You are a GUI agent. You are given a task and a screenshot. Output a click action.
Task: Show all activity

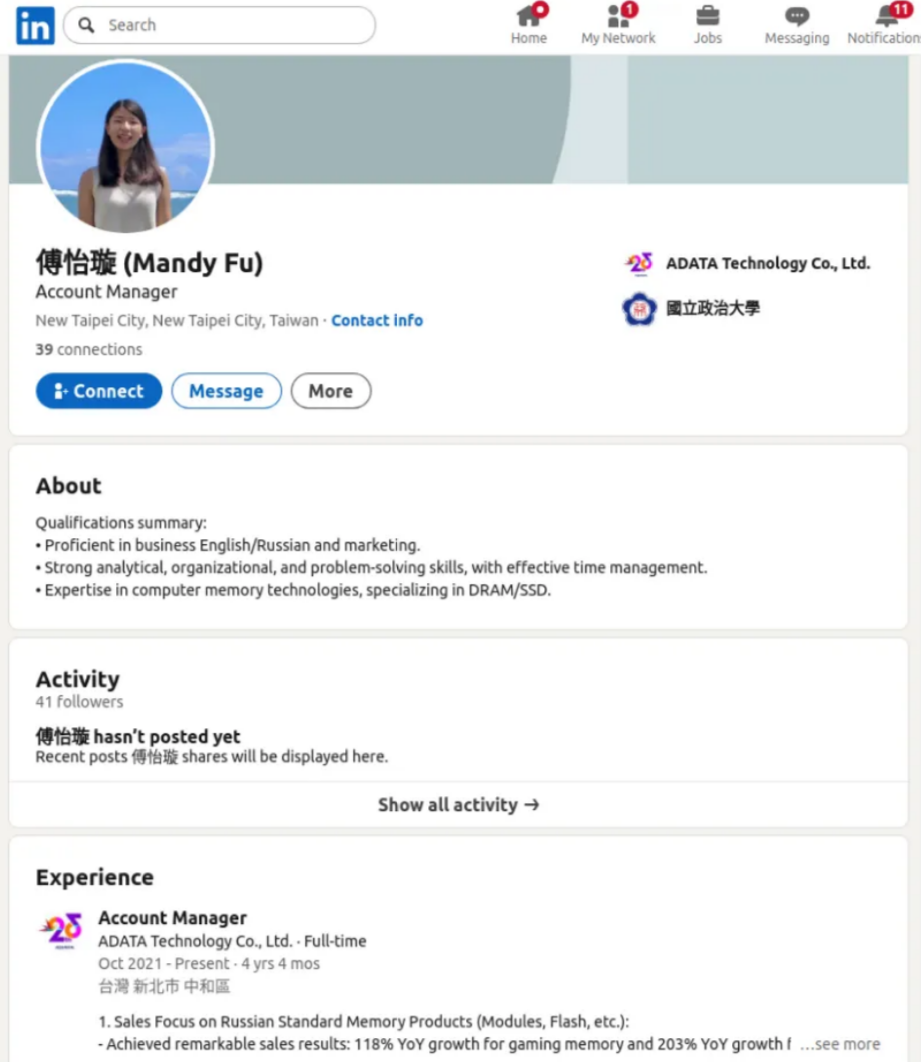(x=458, y=805)
